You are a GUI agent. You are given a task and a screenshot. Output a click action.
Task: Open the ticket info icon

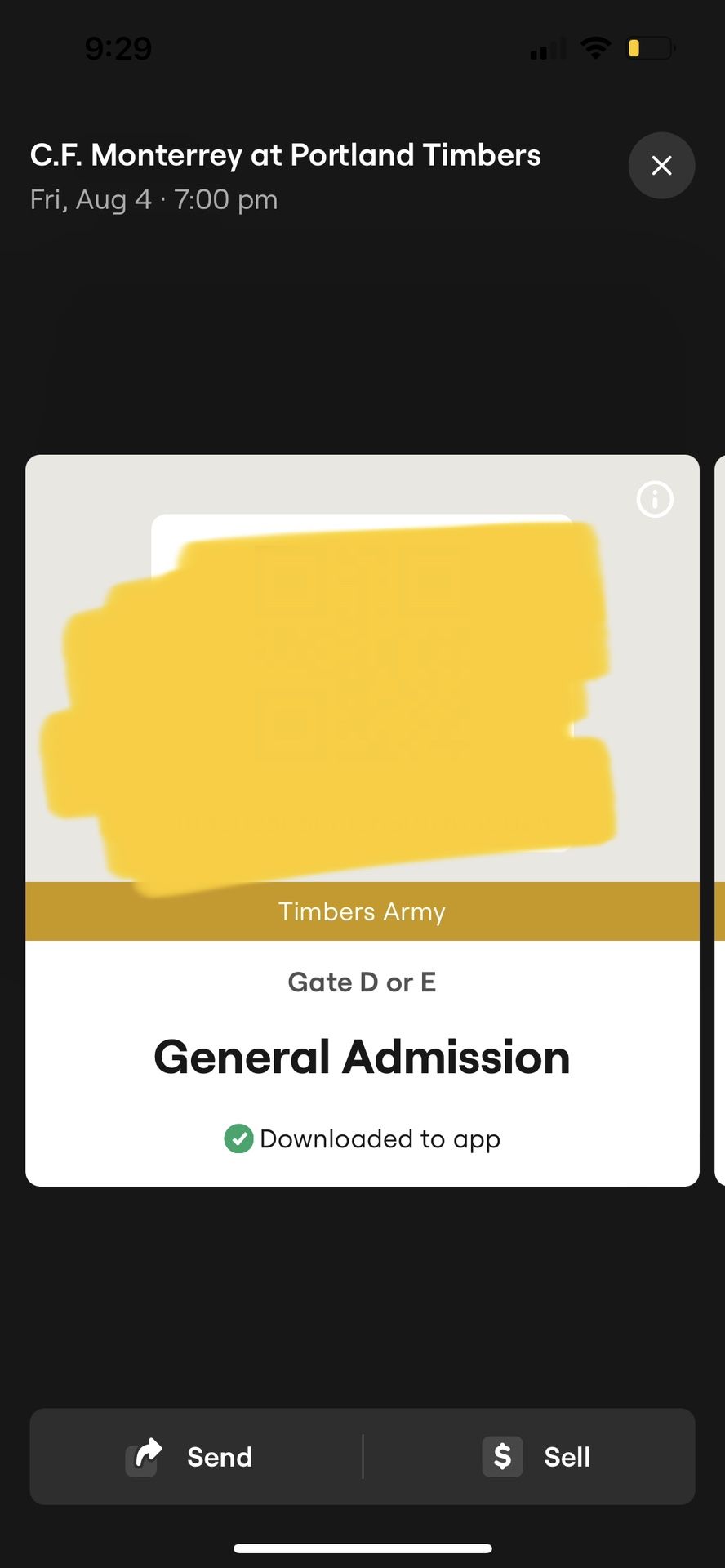[x=655, y=499]
